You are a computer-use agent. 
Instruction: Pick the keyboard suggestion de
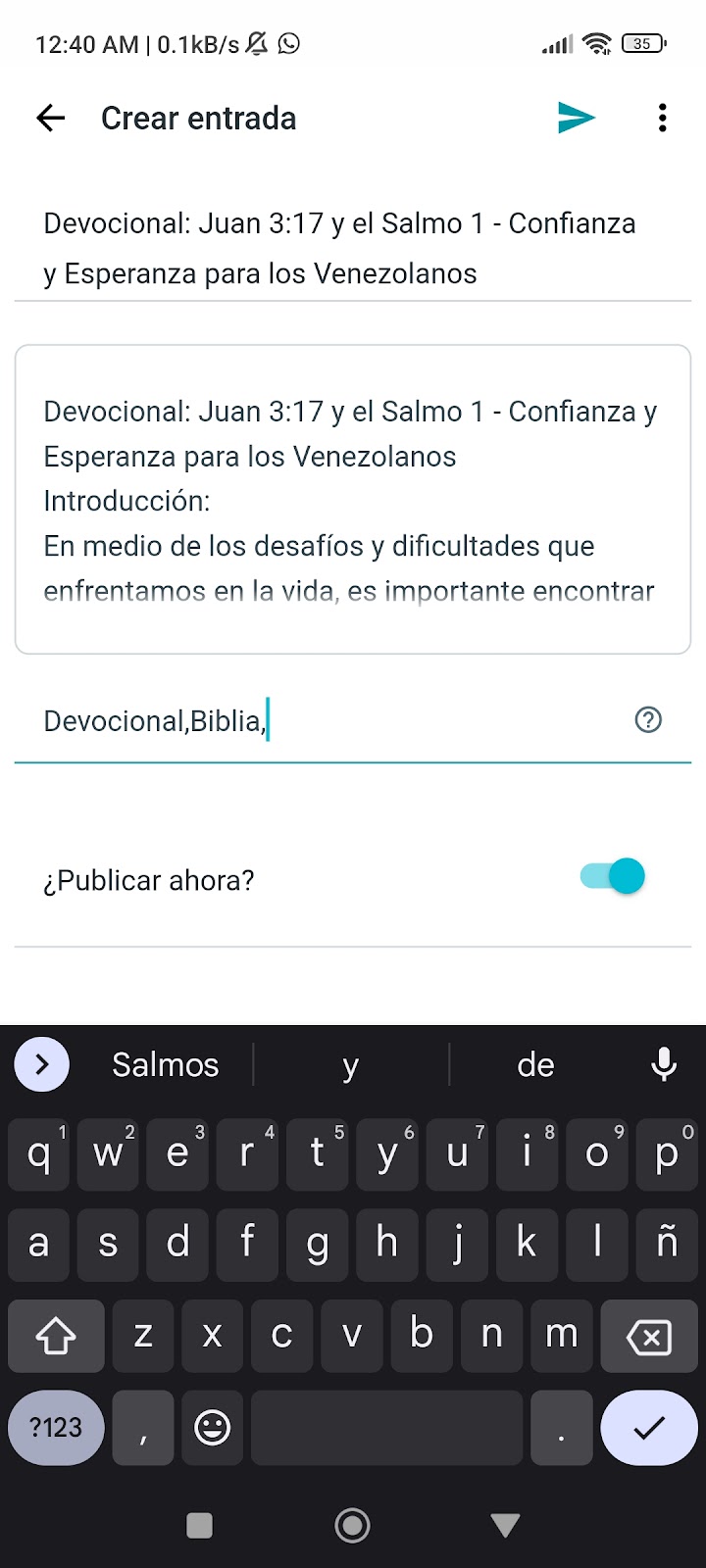tap(536, 1065)
